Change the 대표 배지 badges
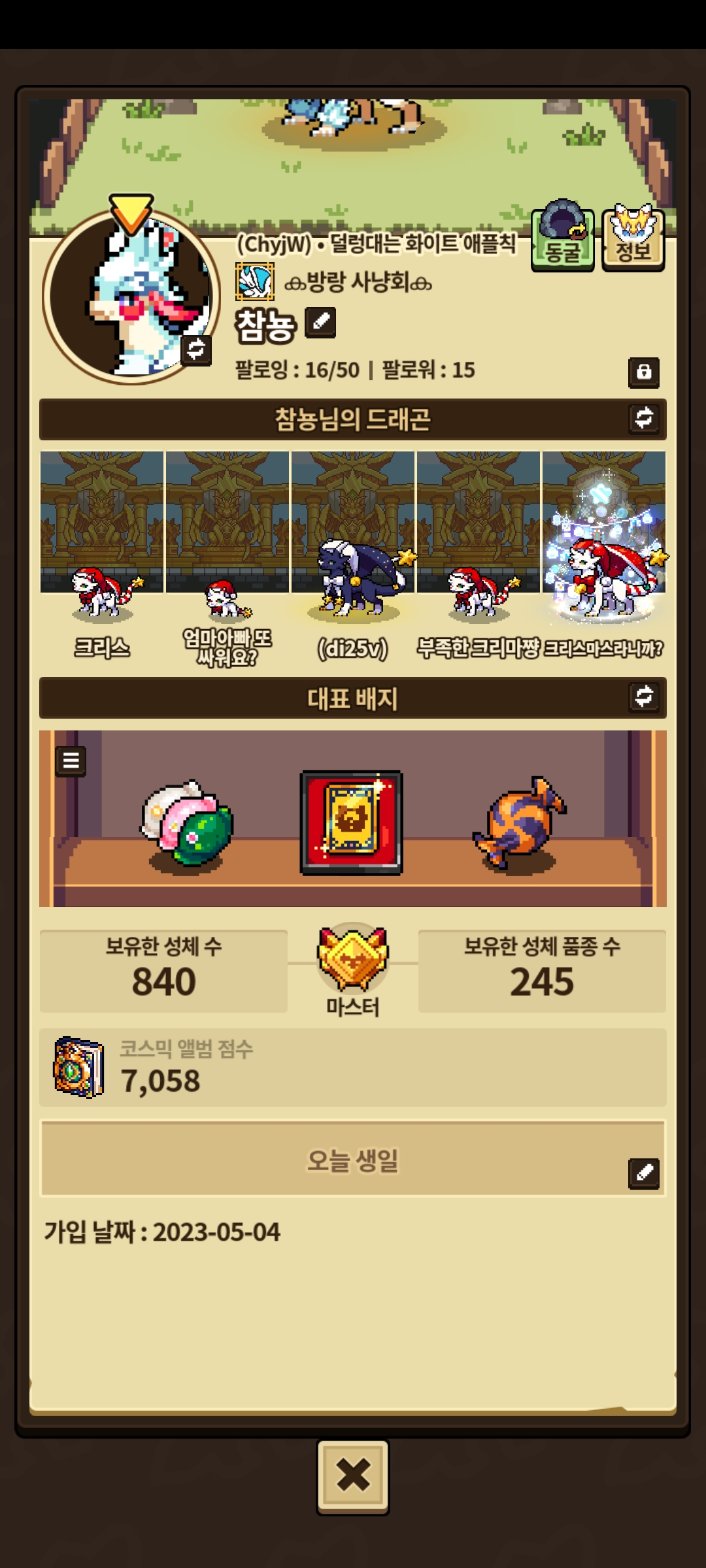The width and height of the screenshot is (706, 1568). [x=644, y=696]
